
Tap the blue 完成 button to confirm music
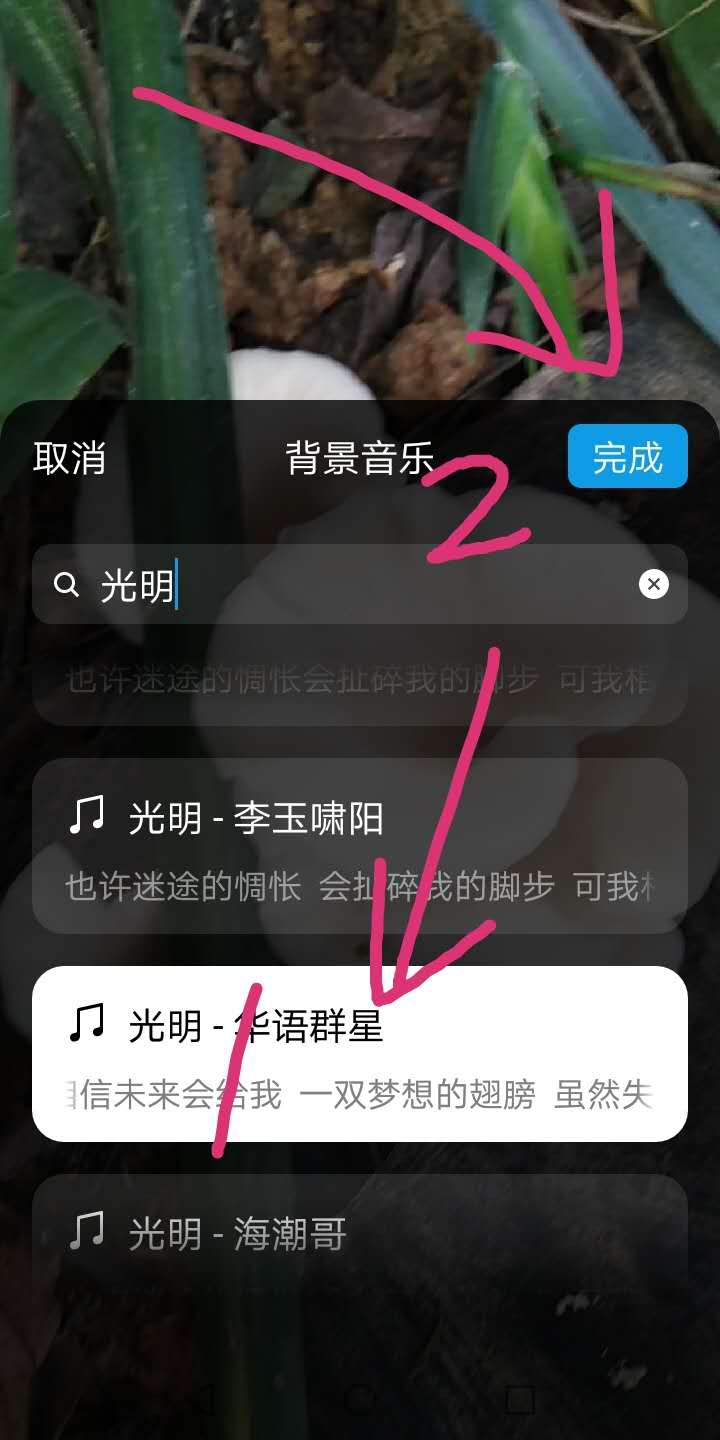click(627, 456)
